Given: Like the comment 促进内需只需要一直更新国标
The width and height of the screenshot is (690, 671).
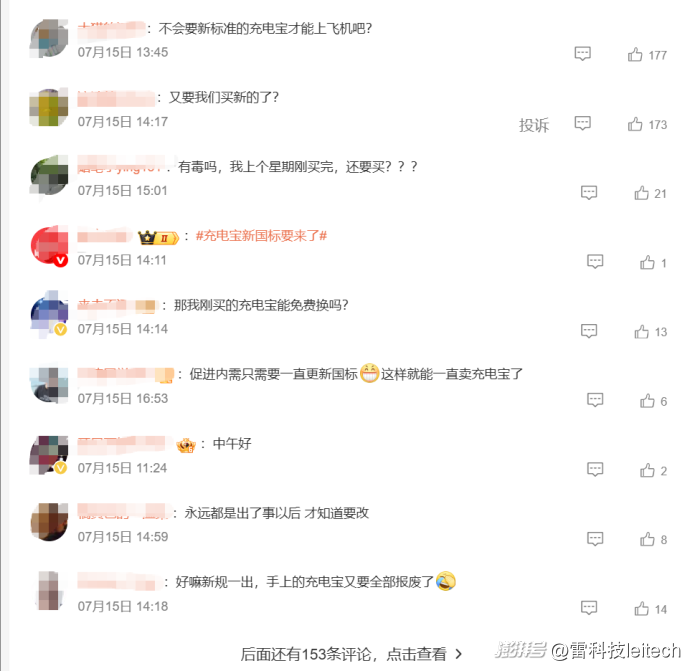Looking at the screenshot, I should click(x=647, y=400).
